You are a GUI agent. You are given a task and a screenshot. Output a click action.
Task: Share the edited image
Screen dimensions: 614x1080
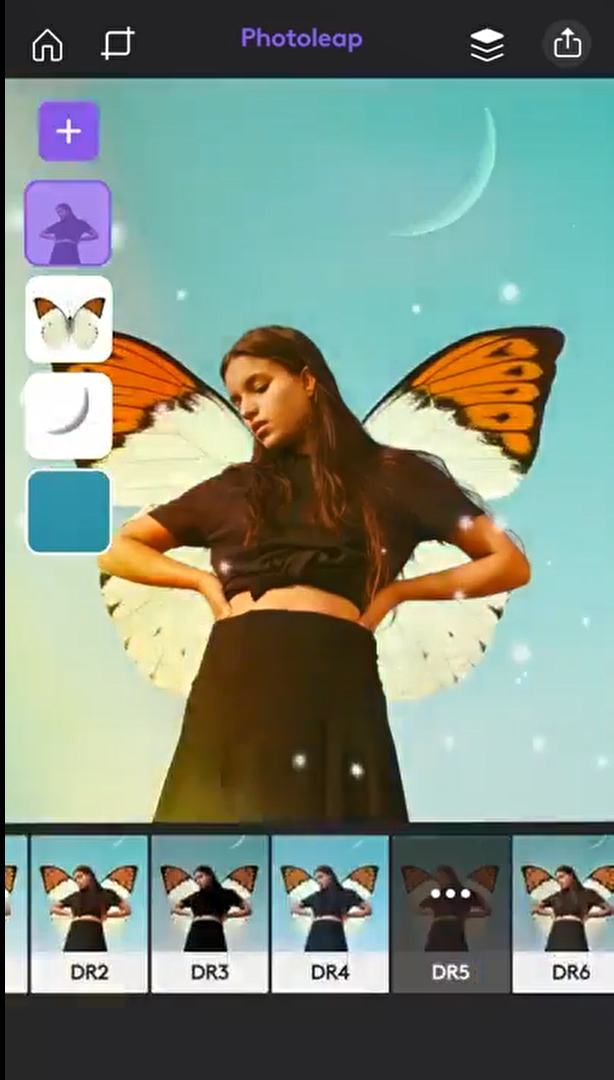pos(567,43)
